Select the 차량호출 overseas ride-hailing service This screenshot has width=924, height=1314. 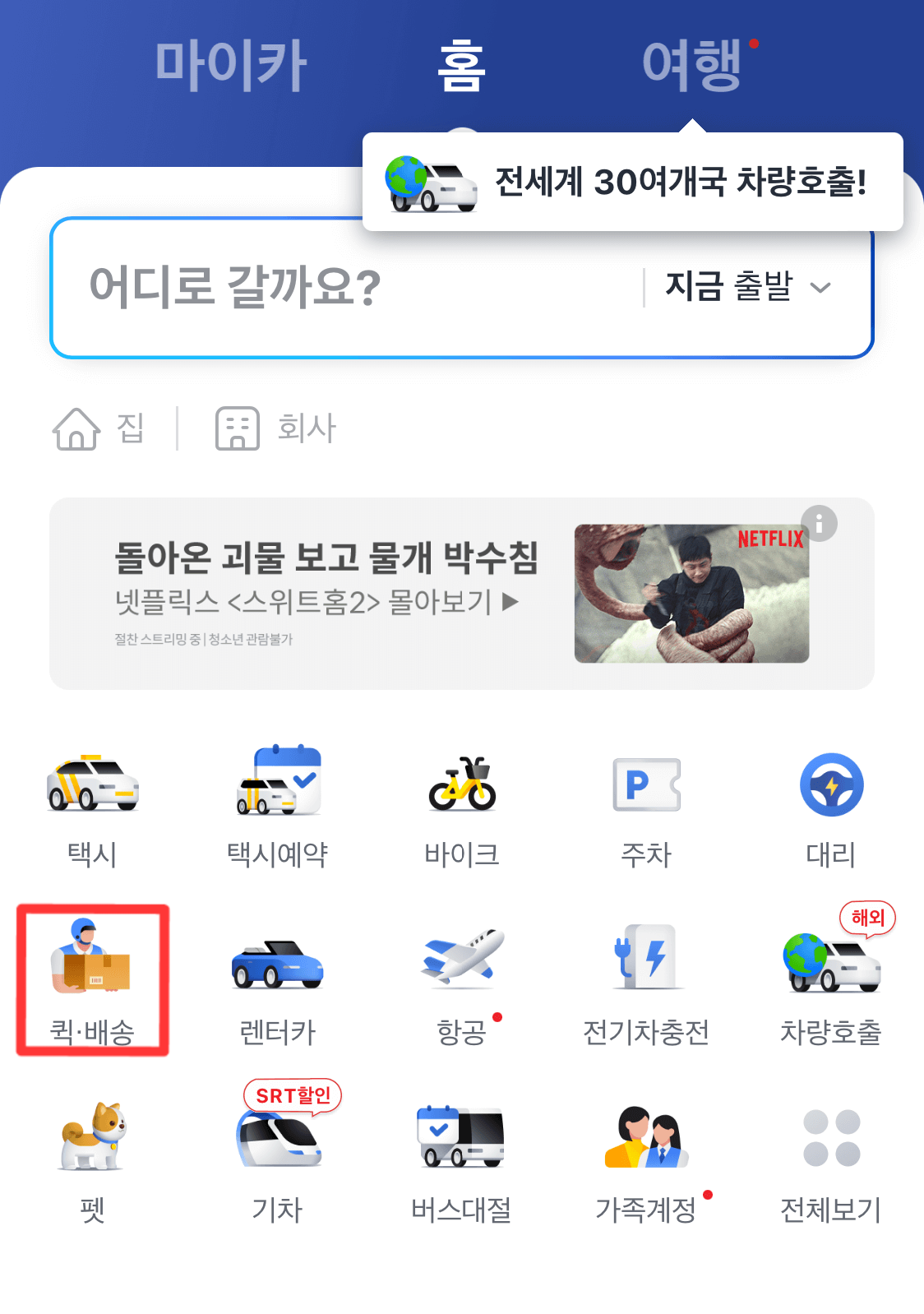831,983
